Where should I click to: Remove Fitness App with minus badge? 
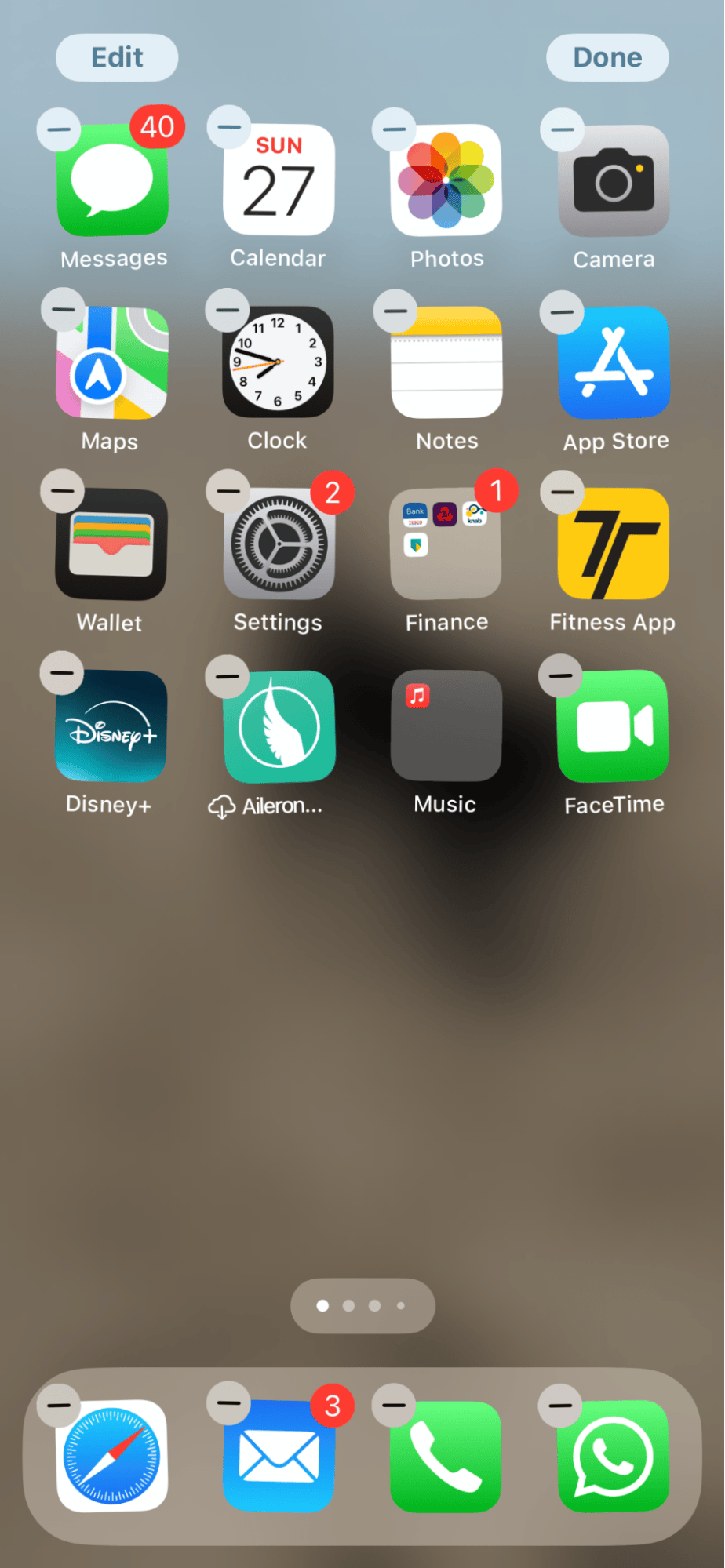click(563, 492)
